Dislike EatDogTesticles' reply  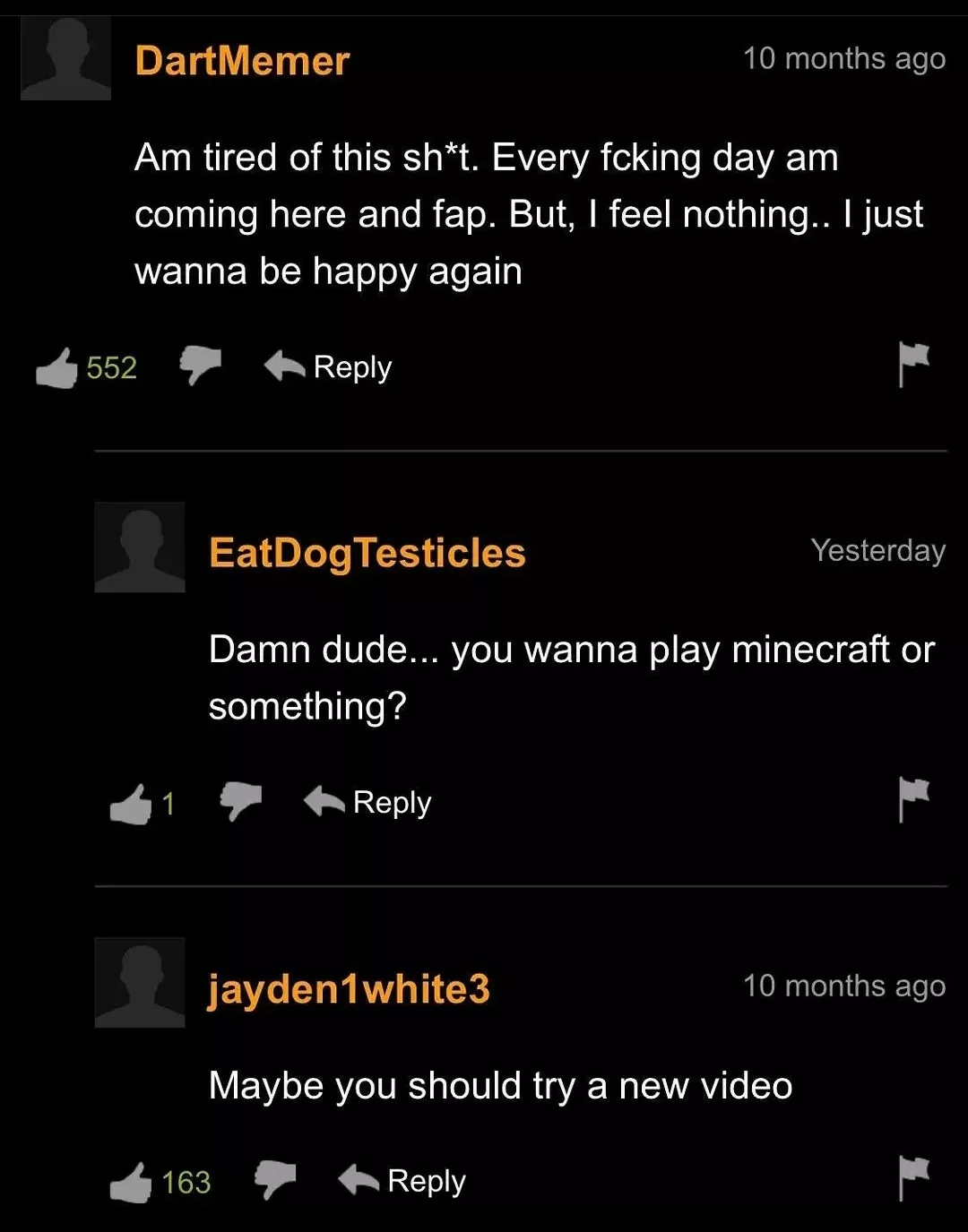[x=240, y=800]
